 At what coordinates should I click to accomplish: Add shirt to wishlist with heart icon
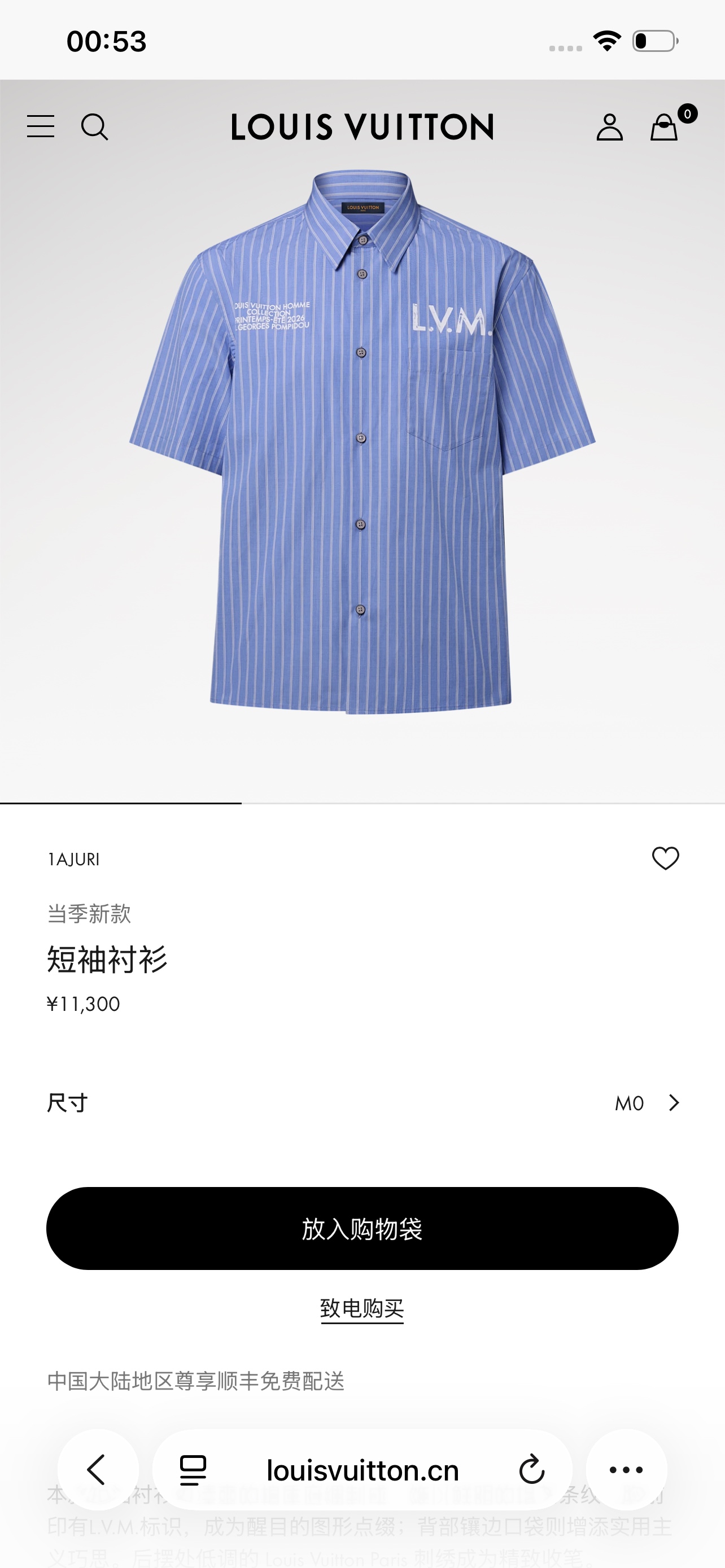(x=665, y=859)
